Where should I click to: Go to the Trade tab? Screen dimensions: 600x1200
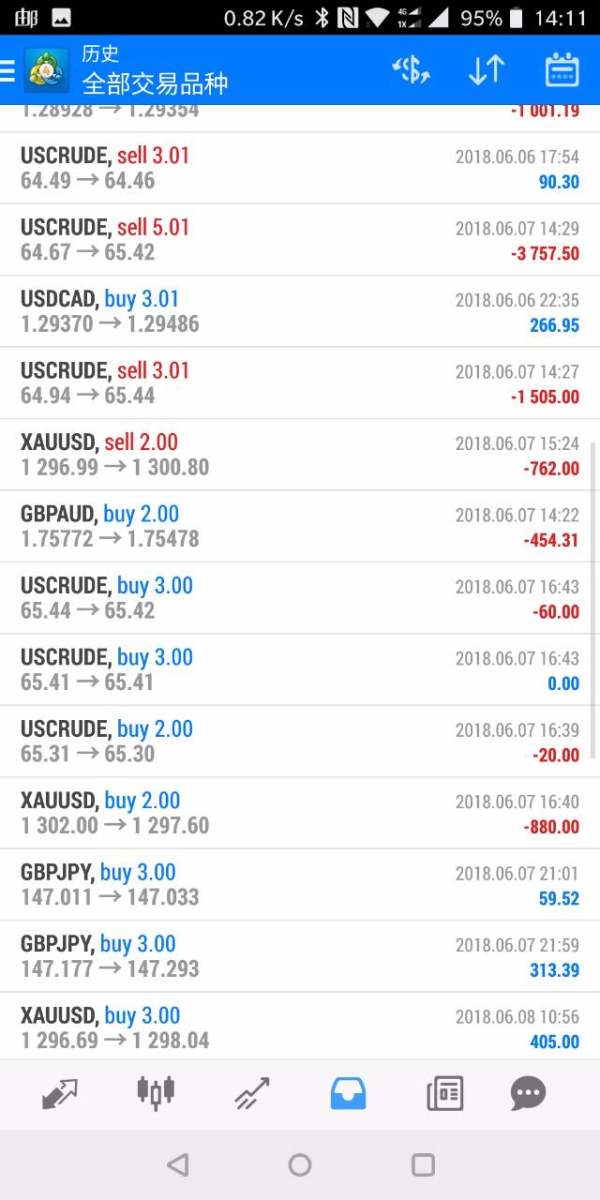coord(252,1093)
